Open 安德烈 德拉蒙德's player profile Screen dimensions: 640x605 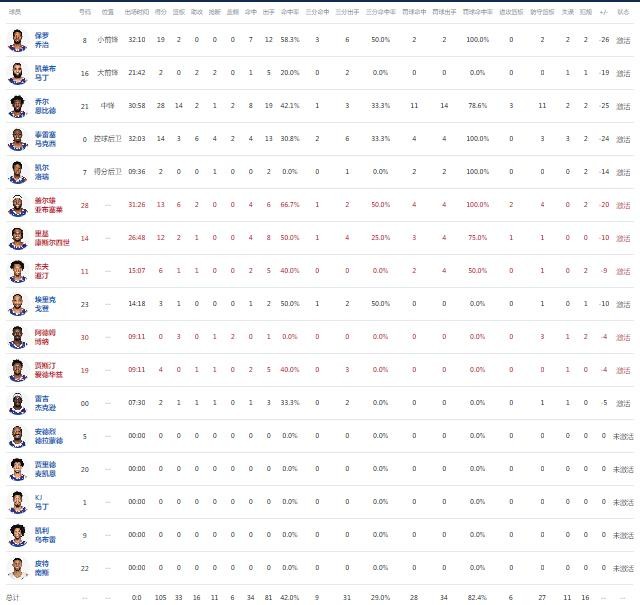coord(47,435)
